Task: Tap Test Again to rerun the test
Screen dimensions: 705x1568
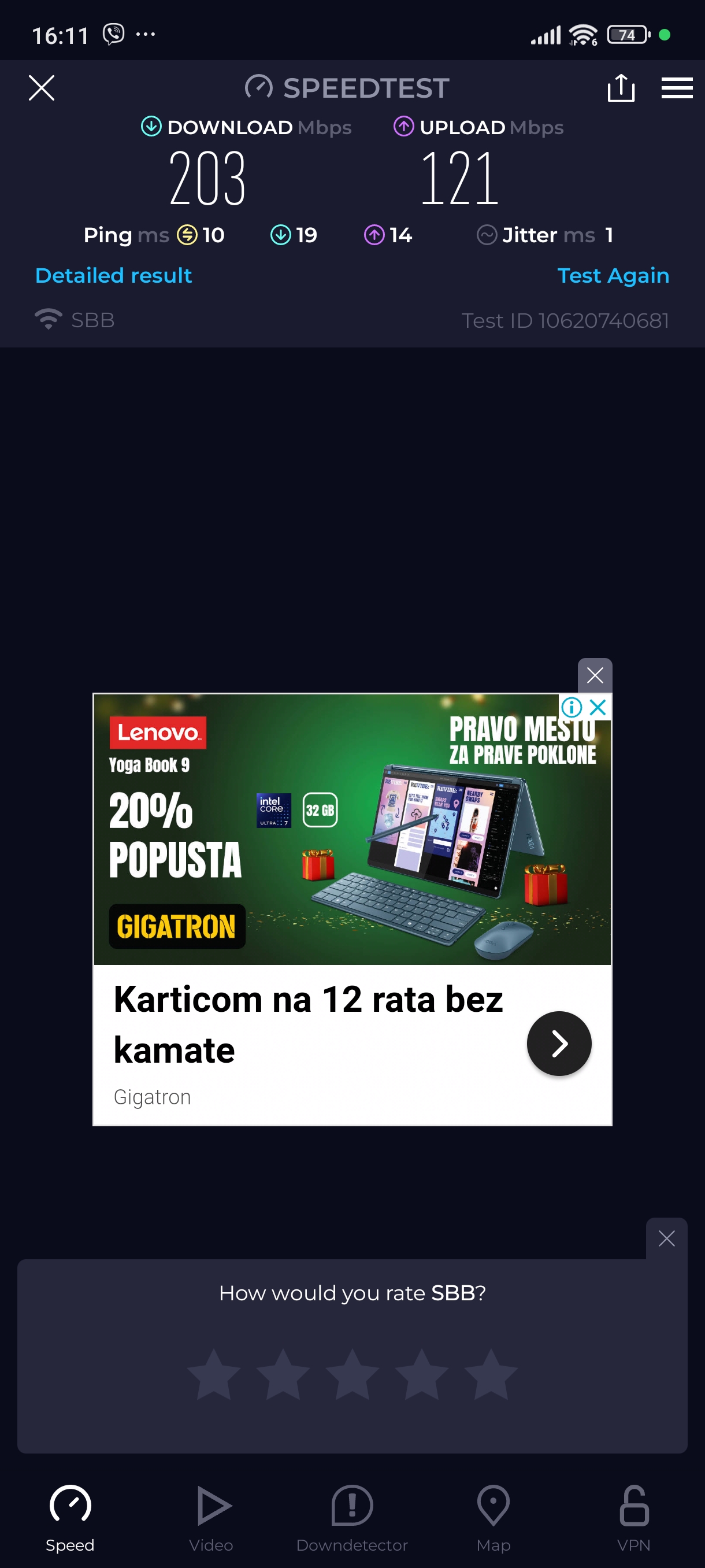Action: pyautogui.click(x=613, y=276)
